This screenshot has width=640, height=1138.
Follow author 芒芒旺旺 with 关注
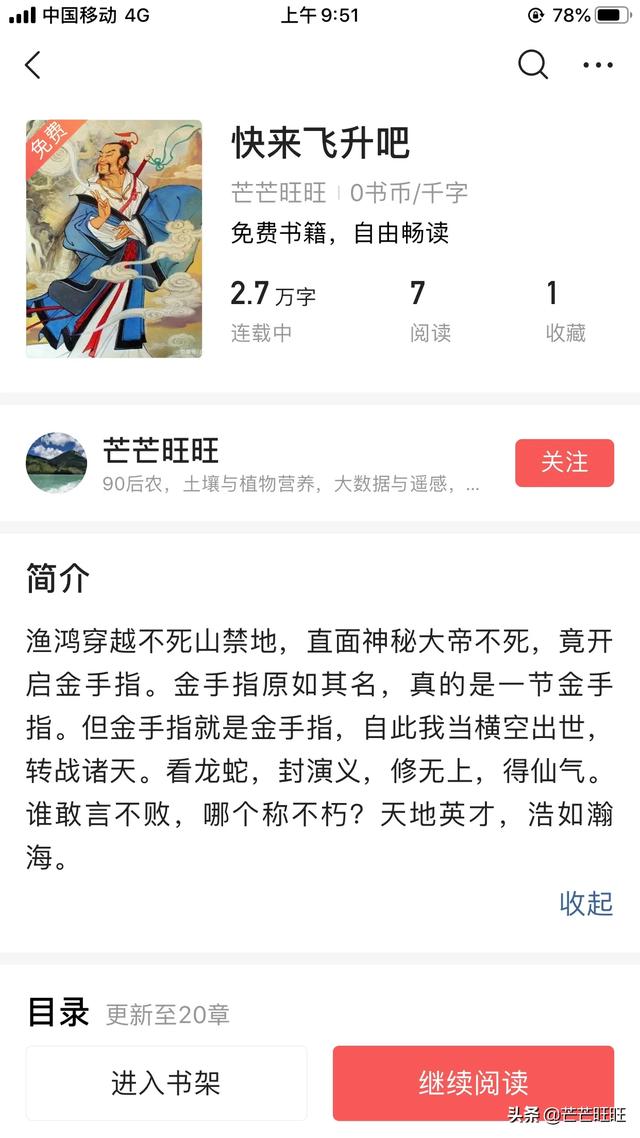(564, 463)
